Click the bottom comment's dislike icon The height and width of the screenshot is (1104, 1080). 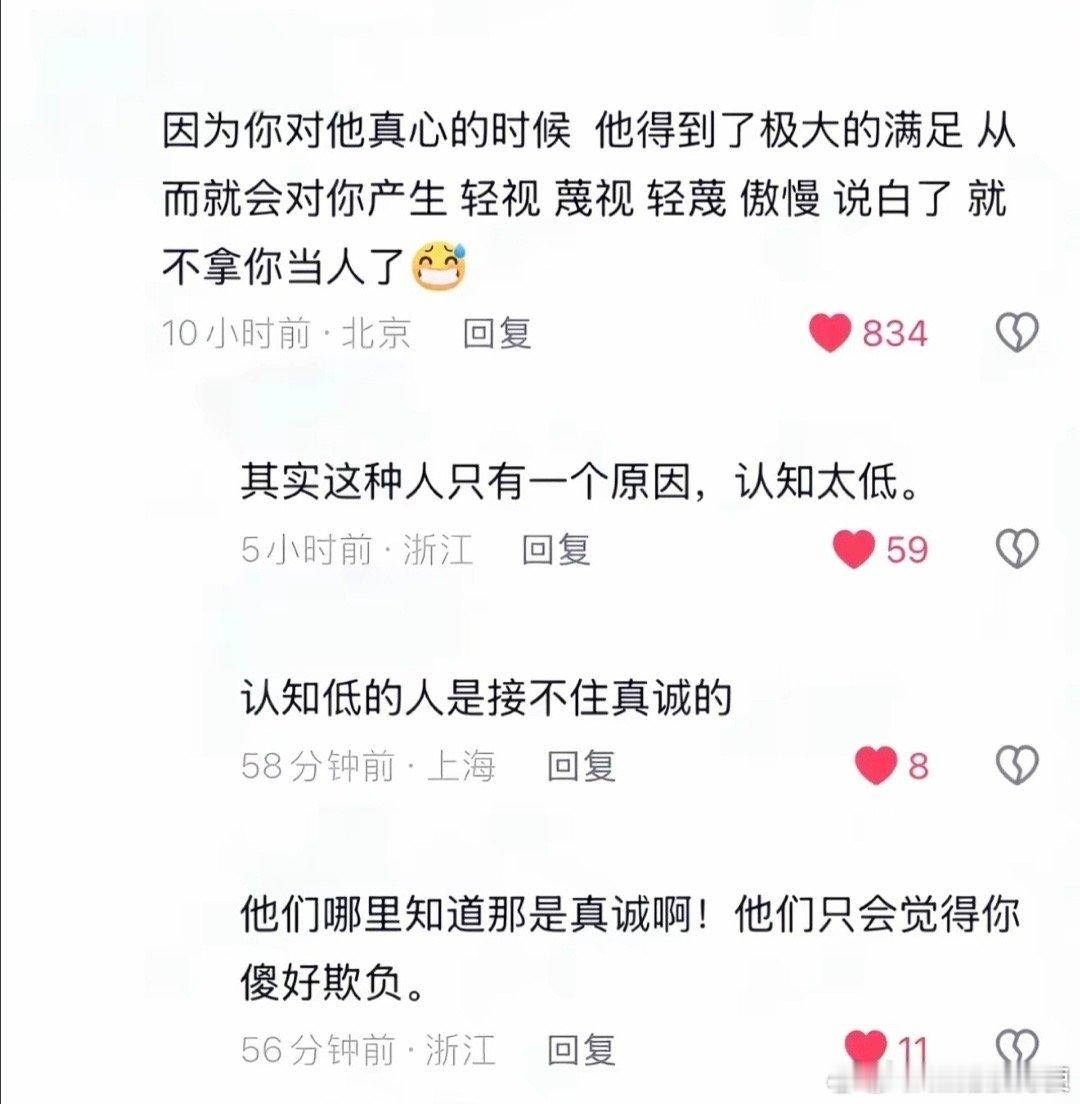[x=1015, y=1043]
